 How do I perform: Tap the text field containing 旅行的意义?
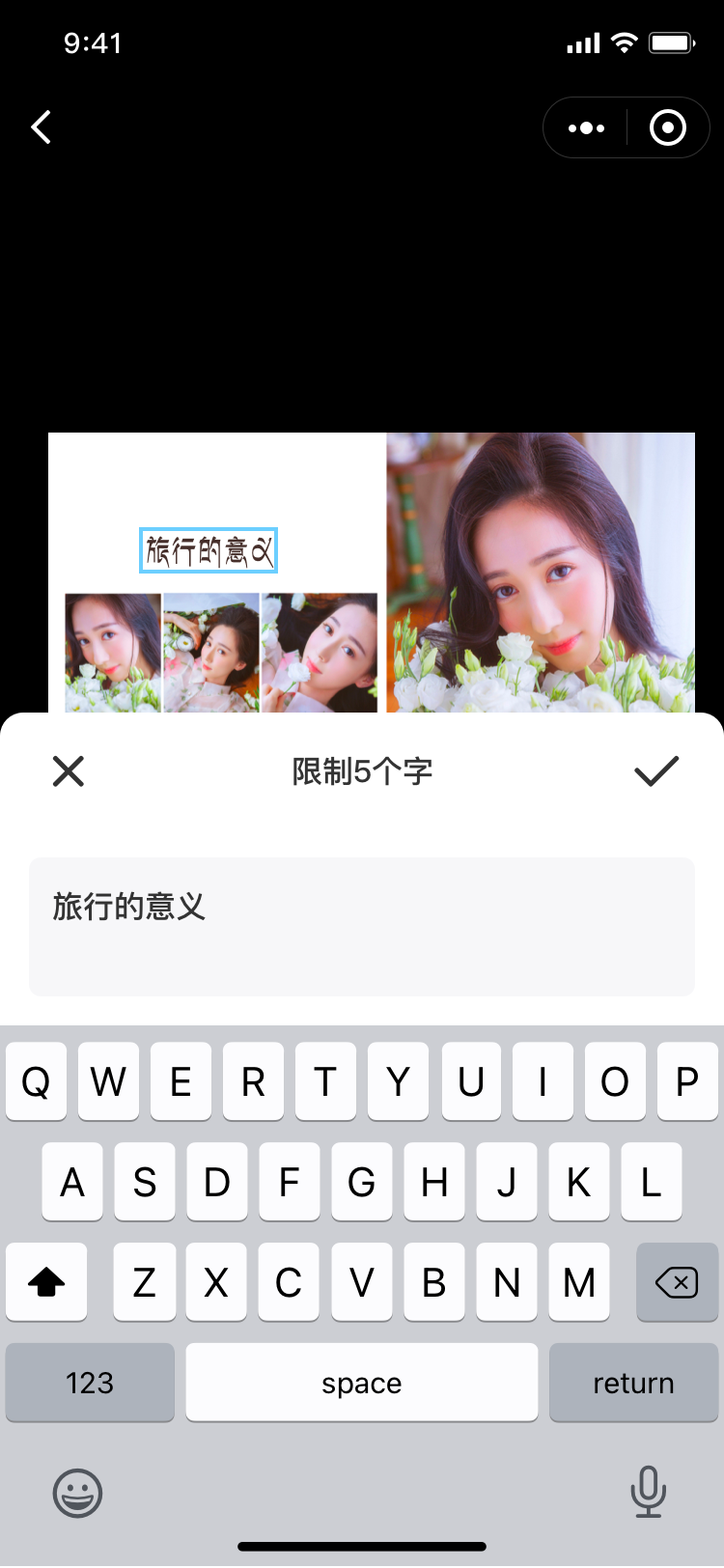[362, 926]
